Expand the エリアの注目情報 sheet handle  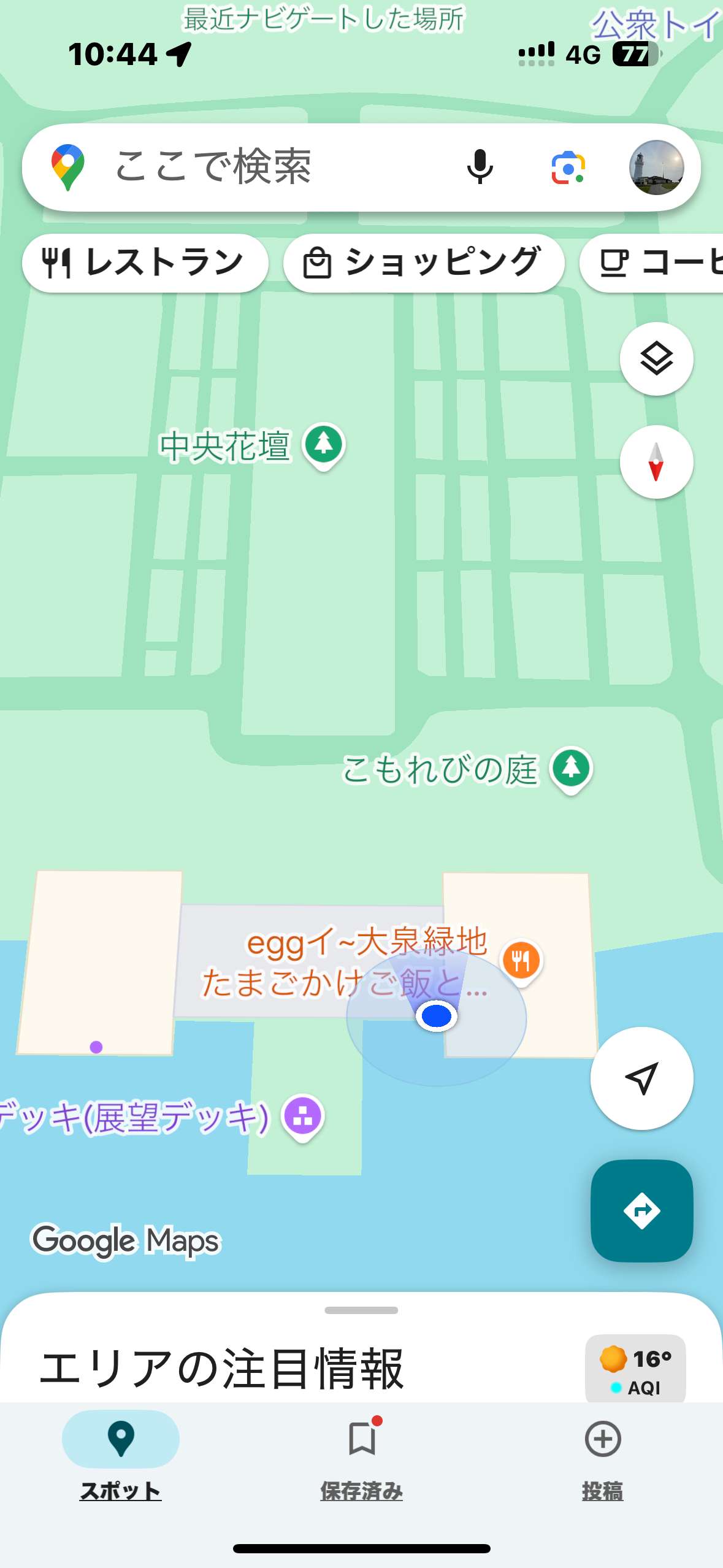(361, 1310)
